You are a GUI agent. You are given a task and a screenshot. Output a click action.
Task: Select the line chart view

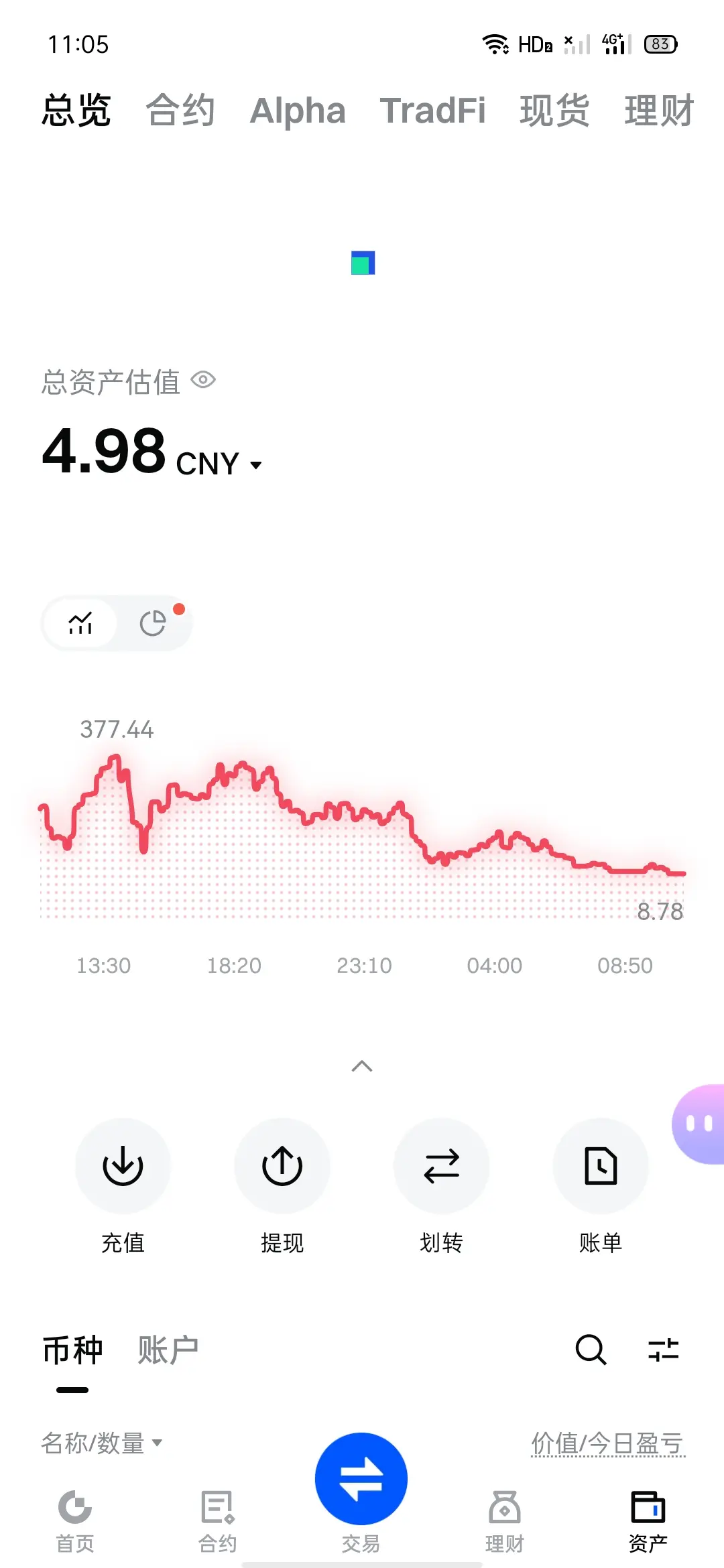click(x=80, y=623)
